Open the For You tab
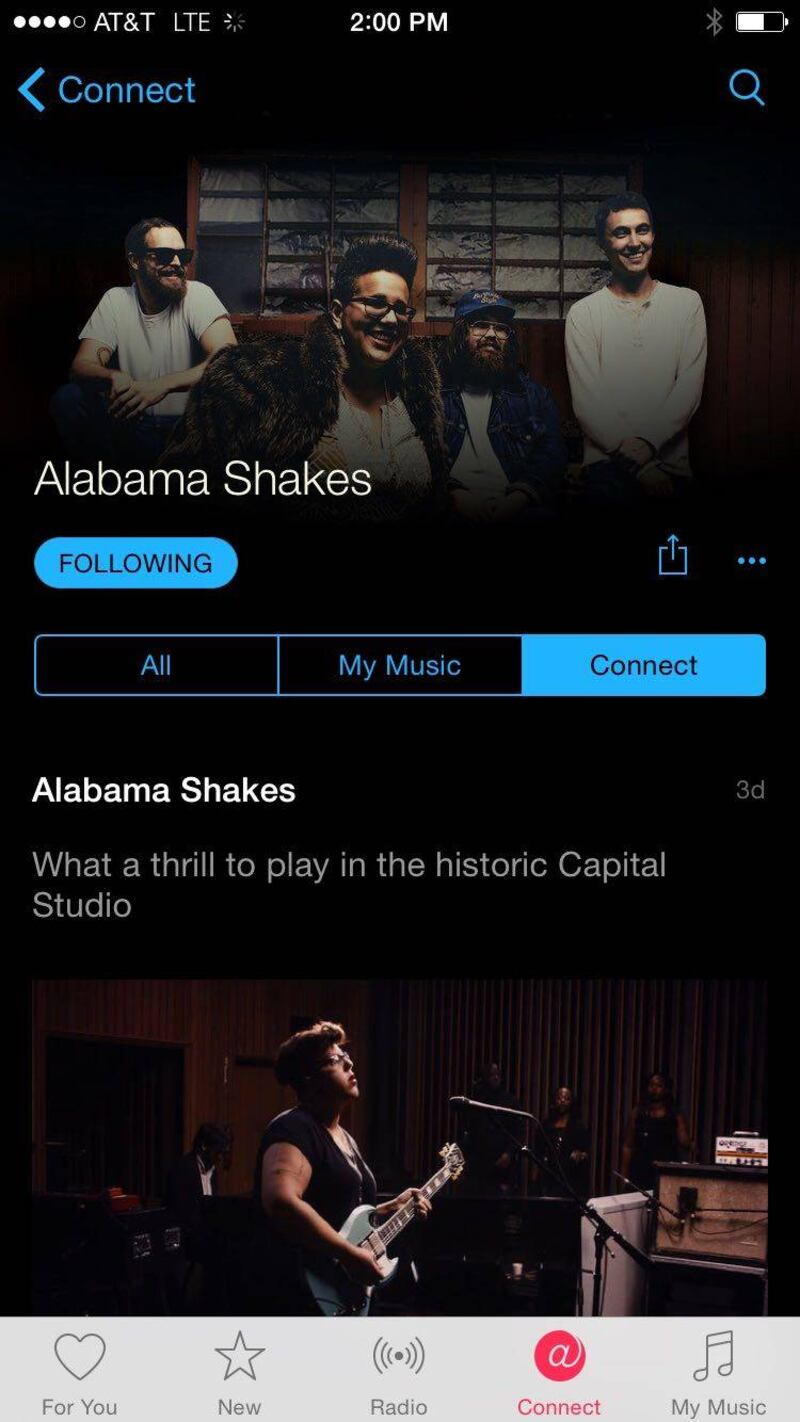This screenshot has width=800, height=1422. click(x=79, y=1372)
